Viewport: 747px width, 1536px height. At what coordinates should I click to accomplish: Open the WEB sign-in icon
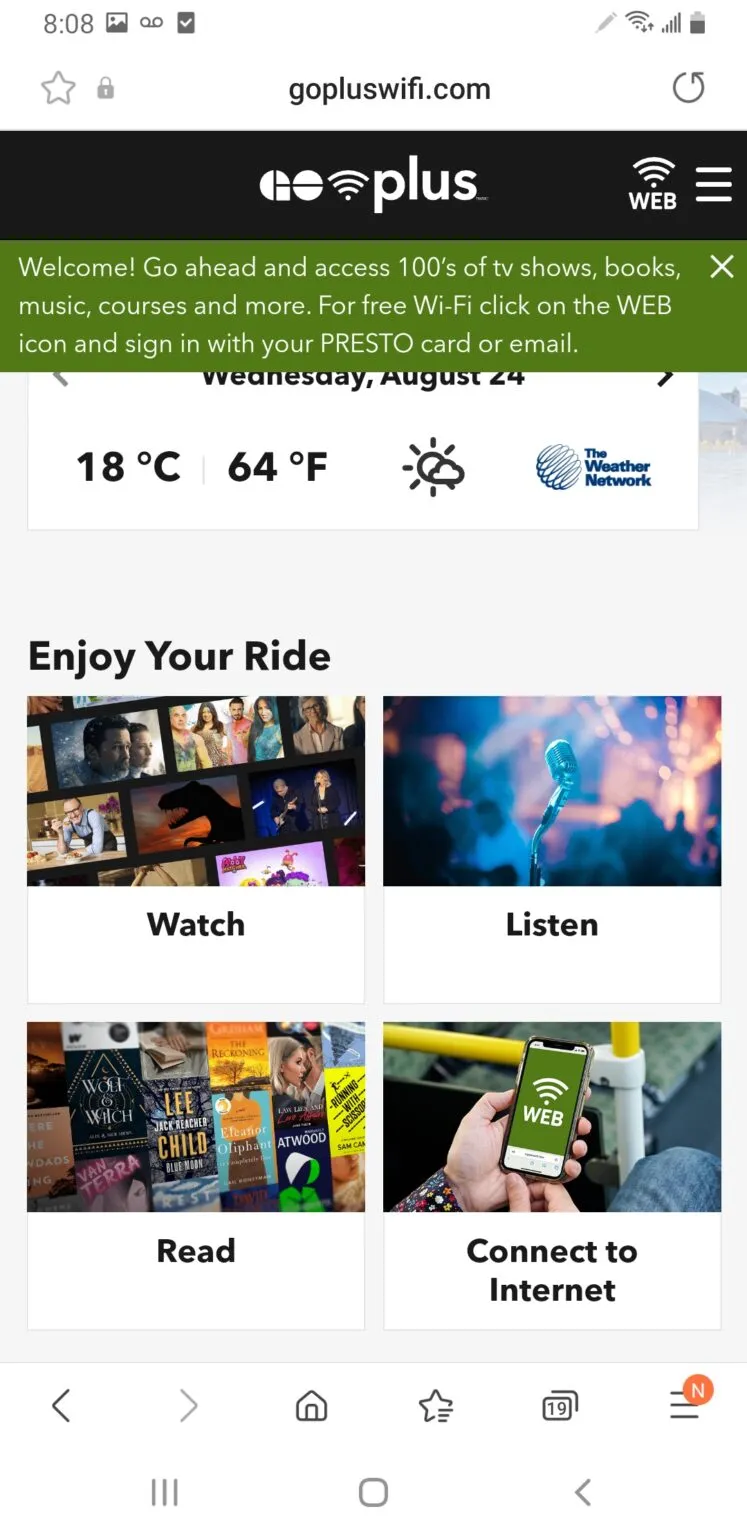653,183
